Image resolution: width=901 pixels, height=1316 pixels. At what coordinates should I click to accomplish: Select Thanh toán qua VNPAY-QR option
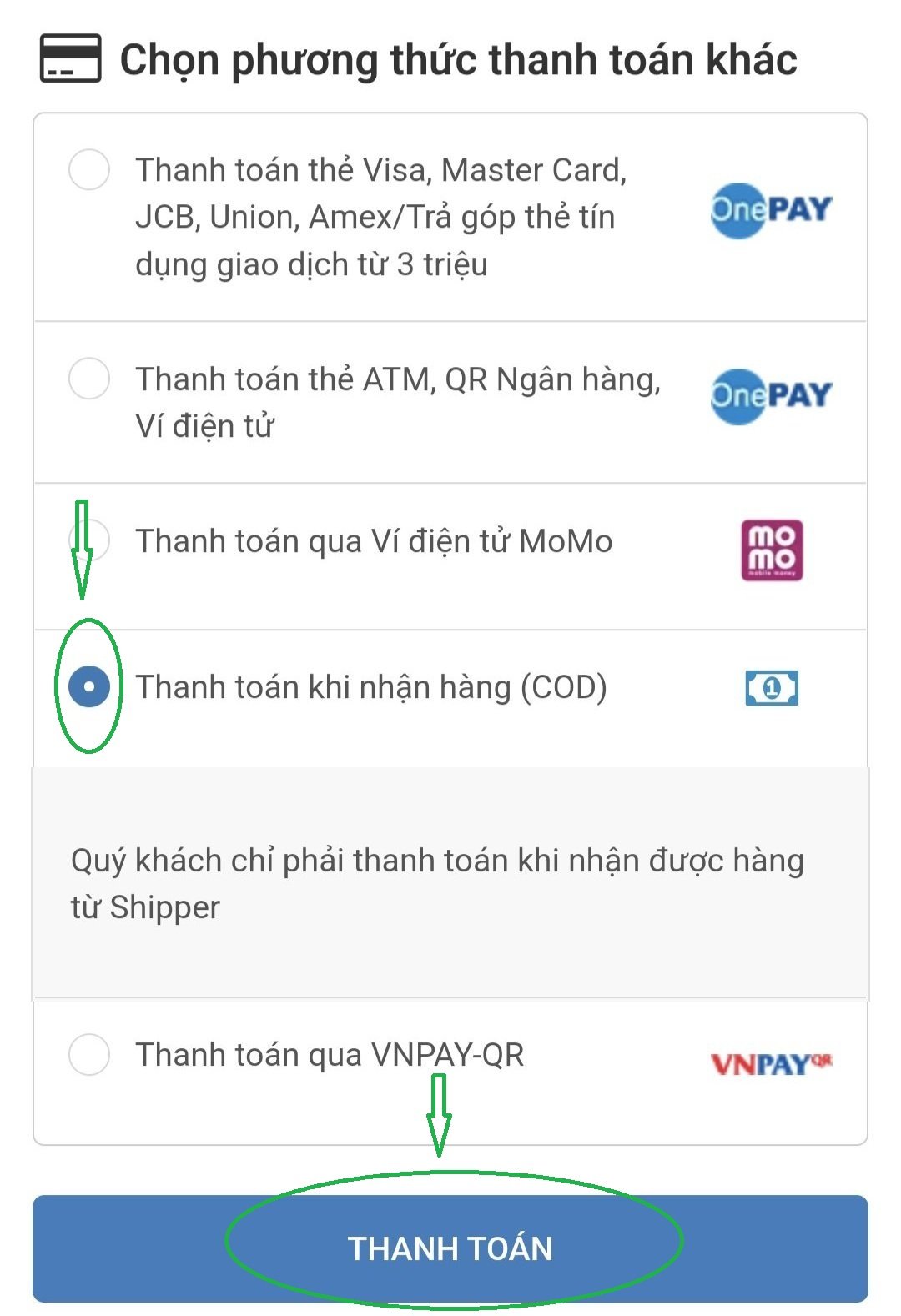click(89, 1054)
